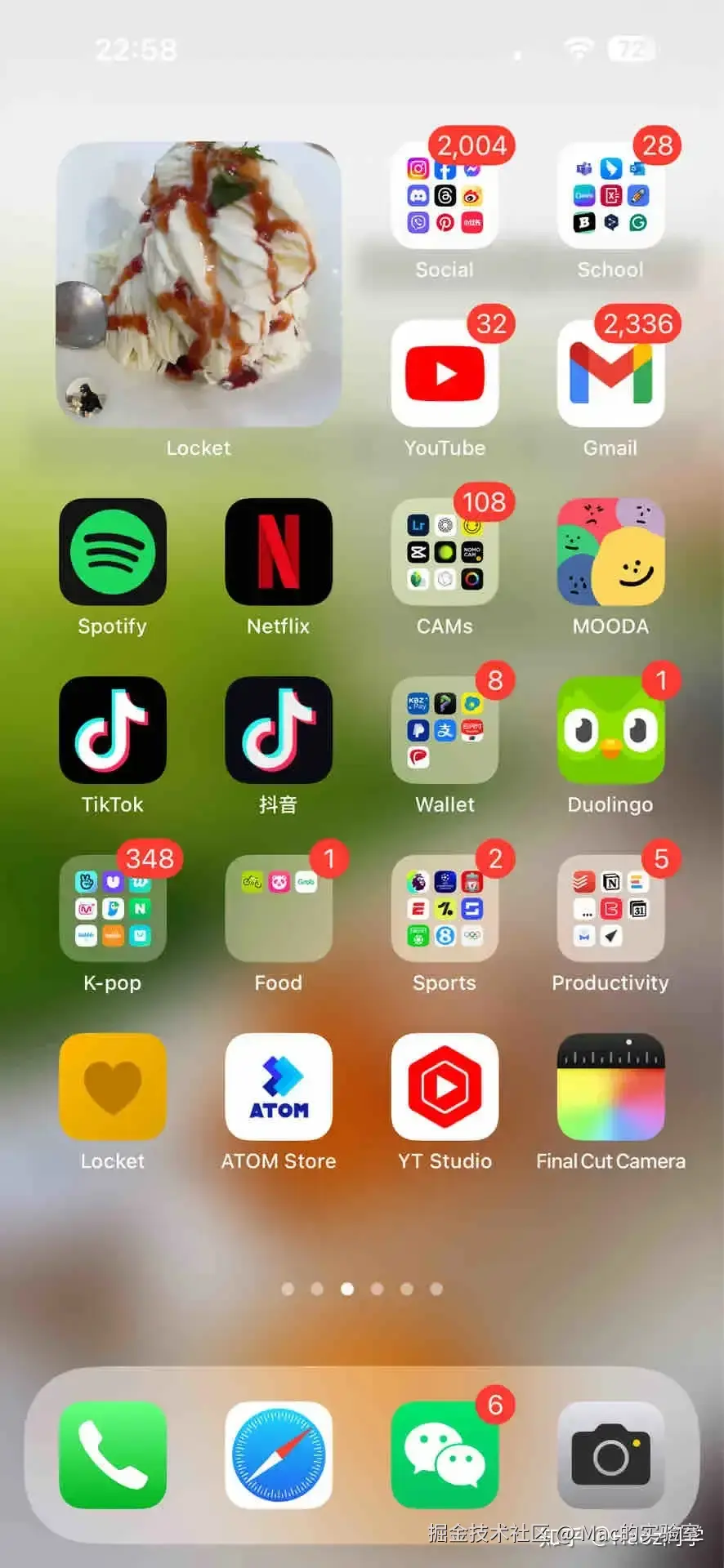Launch the 抖音 app
The image size is (724, 1568).
coord(279,730)
